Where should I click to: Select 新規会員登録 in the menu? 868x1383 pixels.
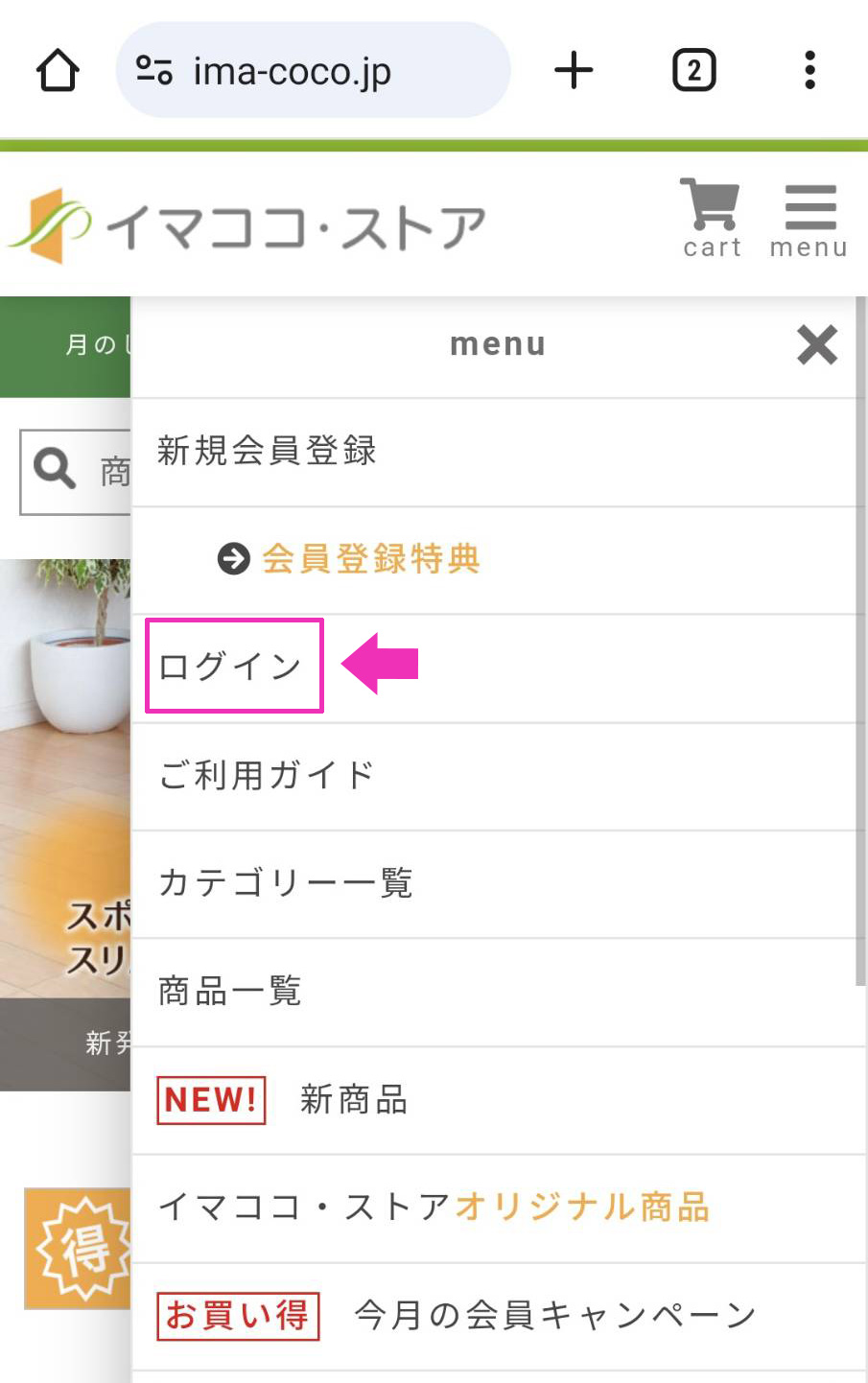pos(267,451)
